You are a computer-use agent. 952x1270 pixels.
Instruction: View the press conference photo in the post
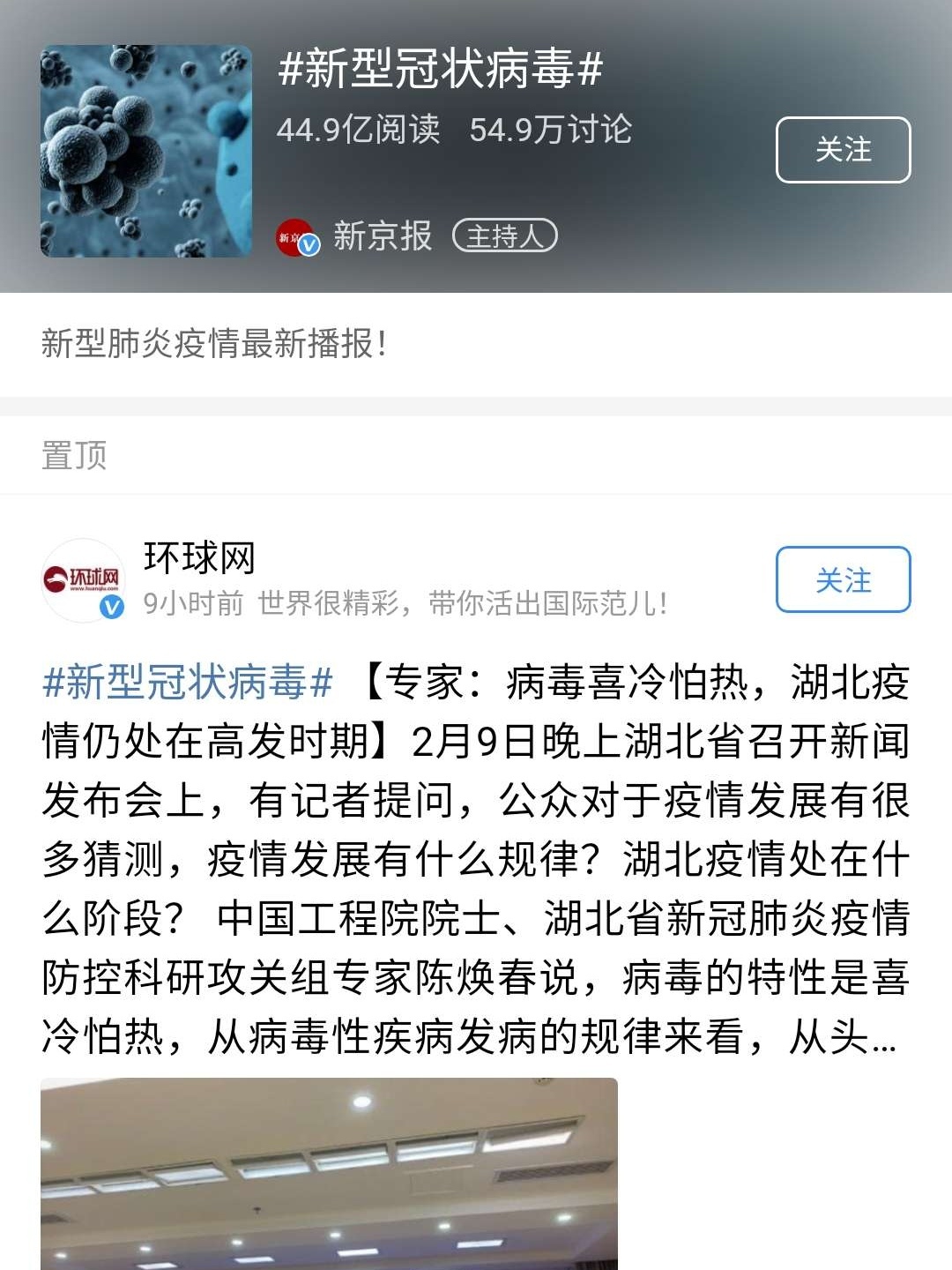(329, 1173)
